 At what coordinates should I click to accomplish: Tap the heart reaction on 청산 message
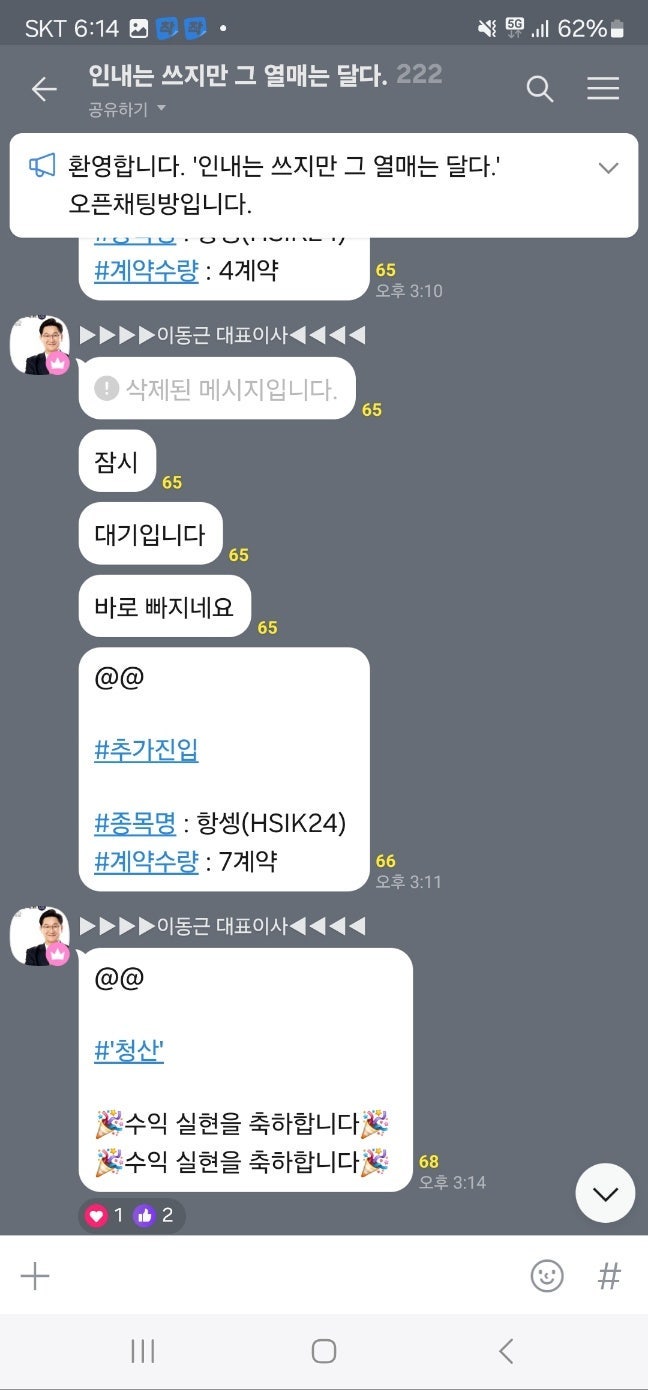[105, 1215]
